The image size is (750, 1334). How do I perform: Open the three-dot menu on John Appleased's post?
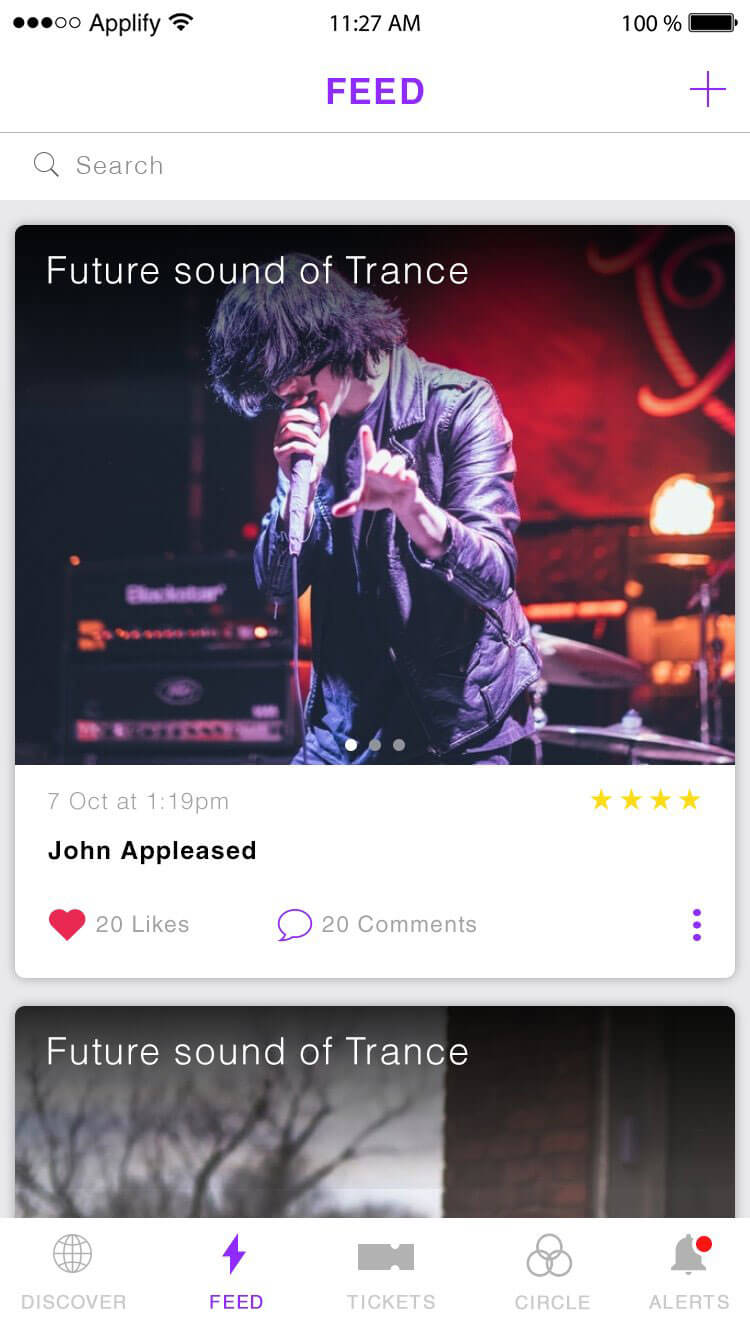point(697,925)
